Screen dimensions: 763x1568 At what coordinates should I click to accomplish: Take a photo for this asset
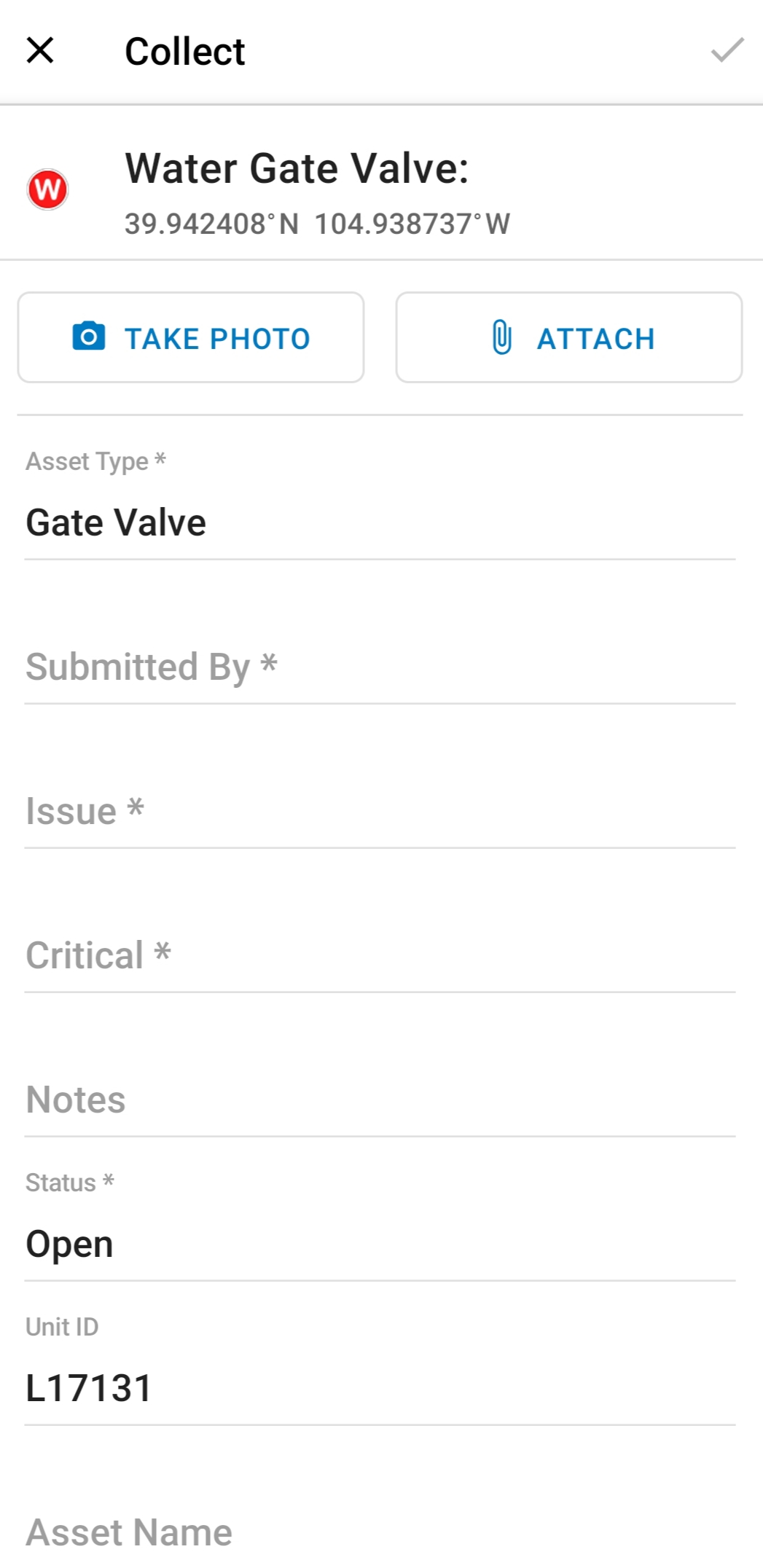[x=191, y=337]
